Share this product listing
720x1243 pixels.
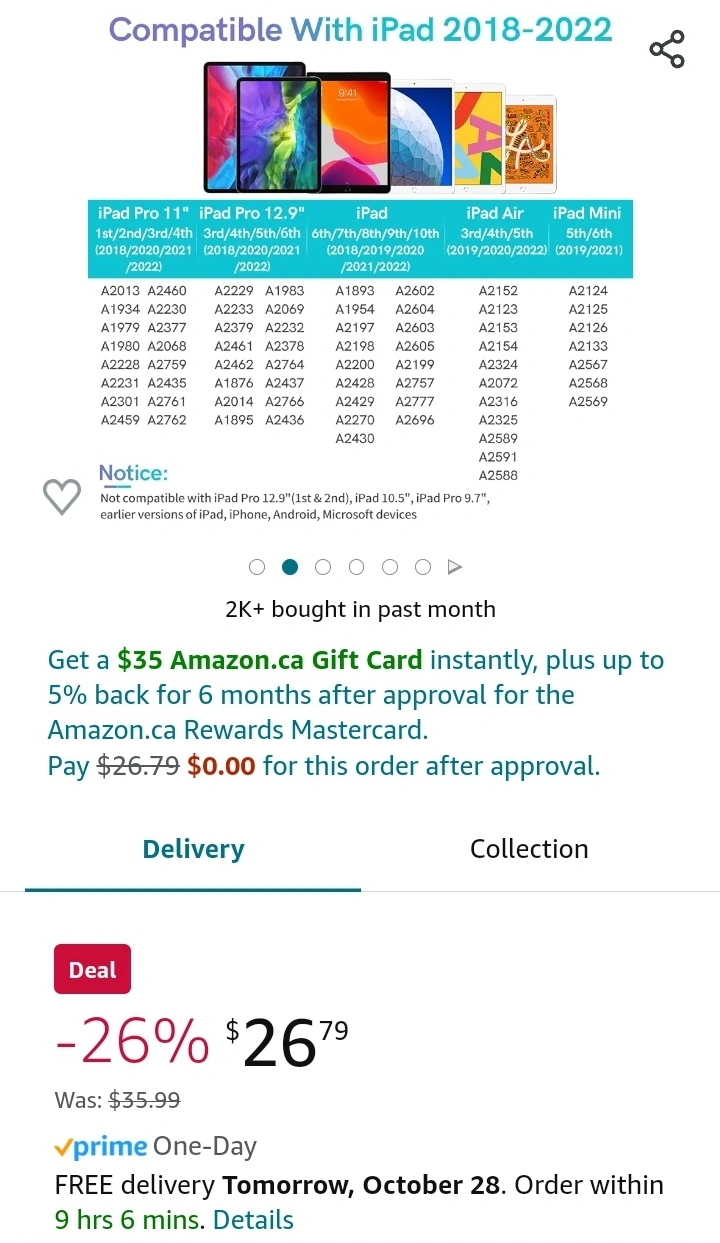click(x=667, y=49)
